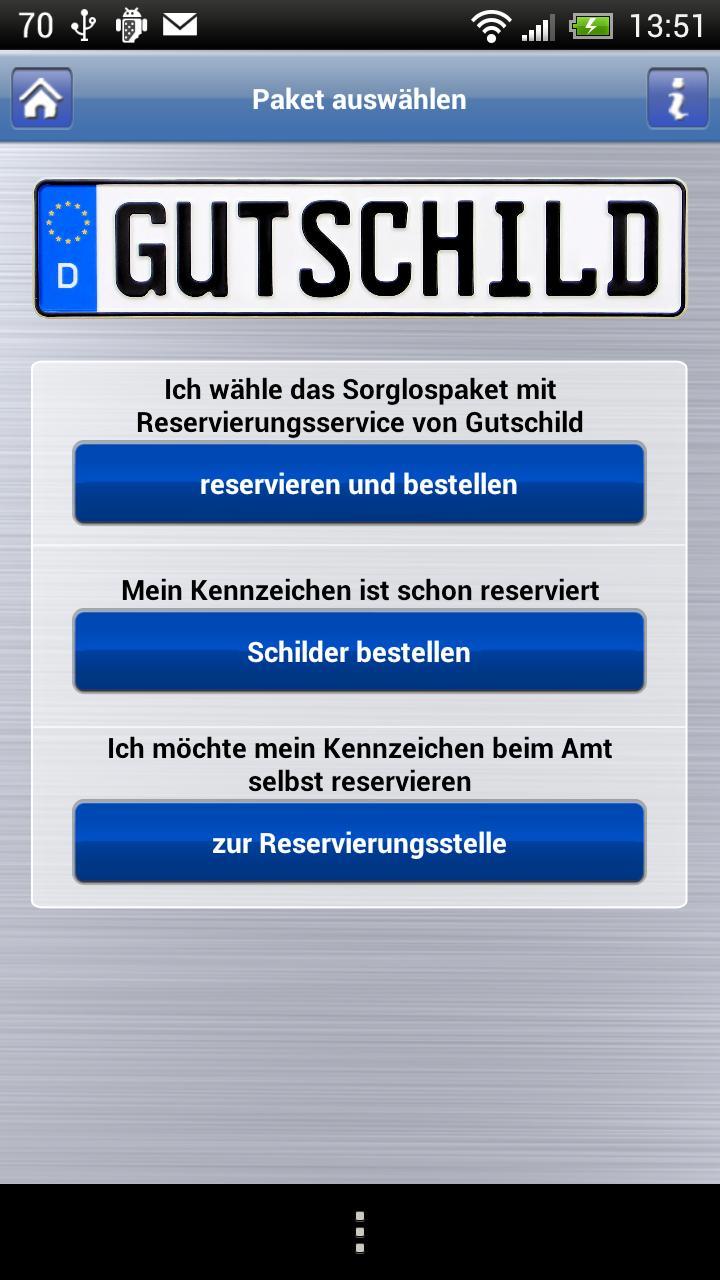Viewport: 720px width, 1280px height.
Task: Tap the Paket auswählen title text
Action: click(359, 97)
